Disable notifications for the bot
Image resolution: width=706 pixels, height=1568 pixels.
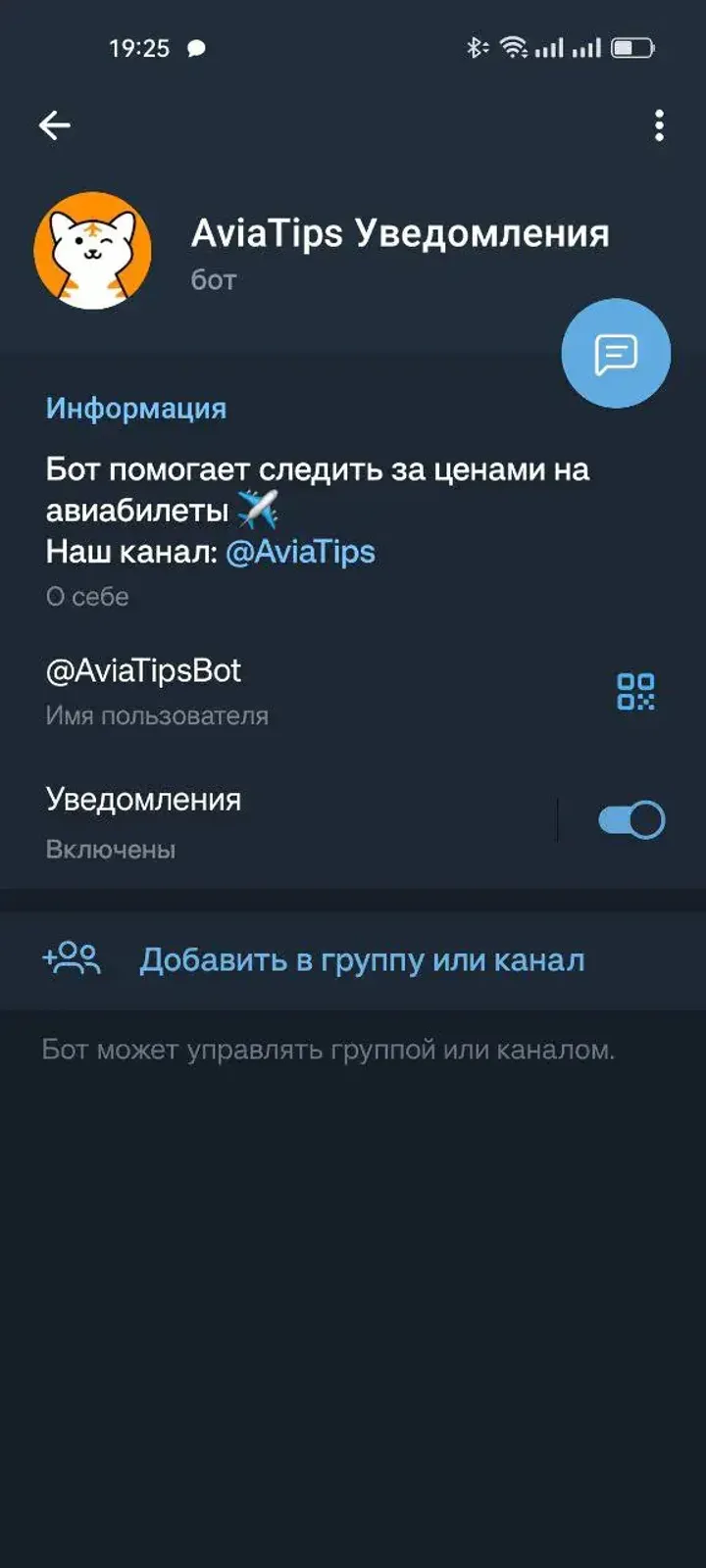[631, 818]
